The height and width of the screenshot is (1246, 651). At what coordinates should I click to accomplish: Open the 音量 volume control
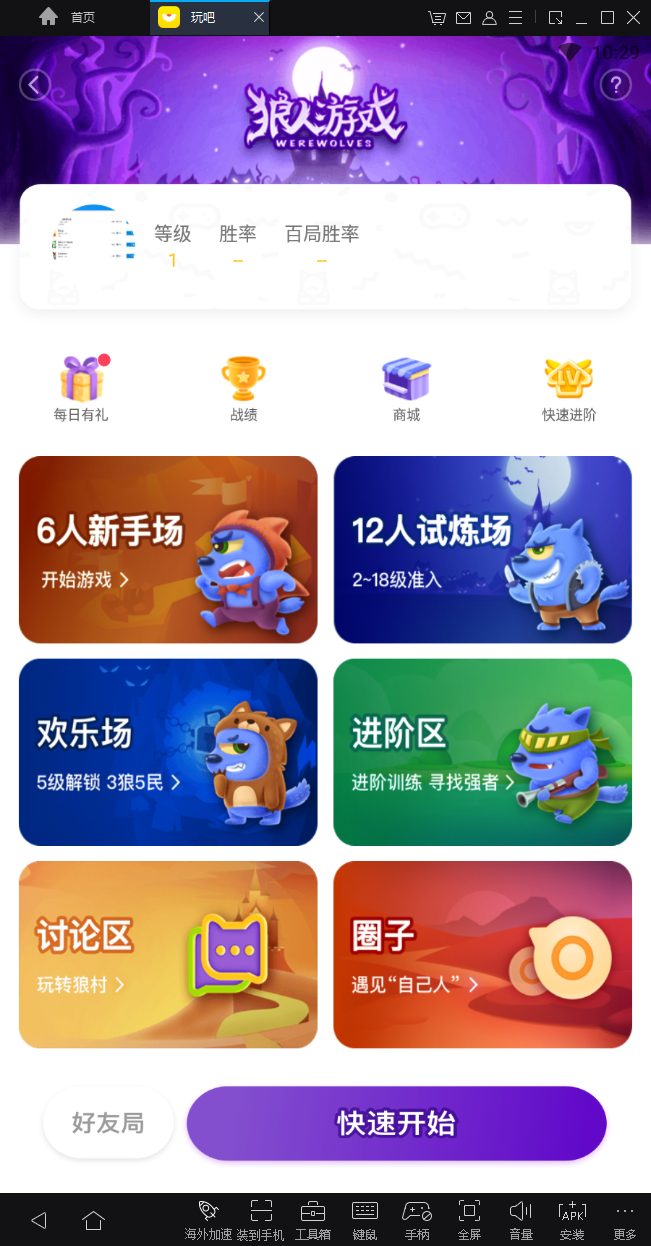[x=521, y=1220]
